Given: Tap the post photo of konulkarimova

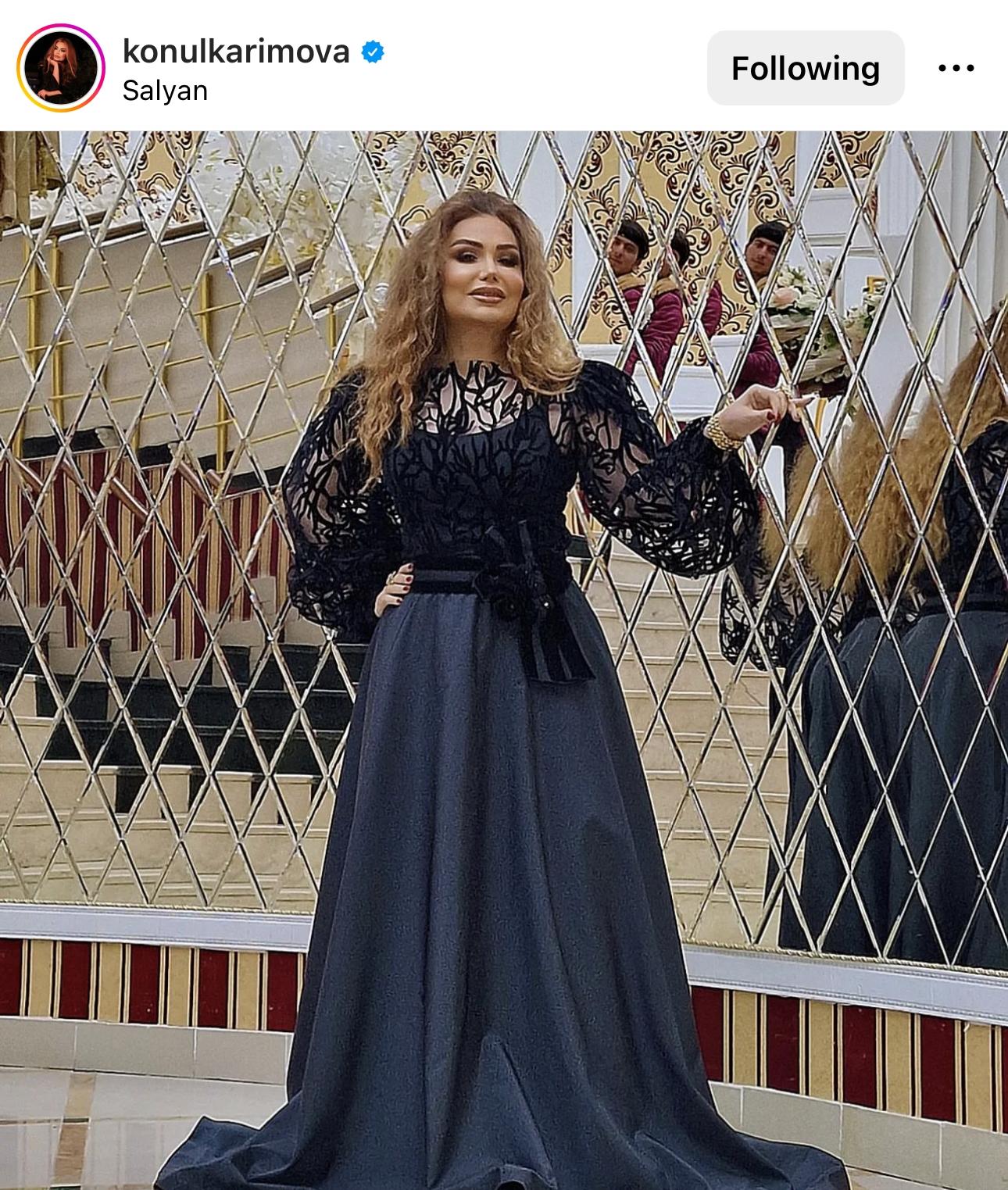Looking at the screenshot, I should coord(504,660).
